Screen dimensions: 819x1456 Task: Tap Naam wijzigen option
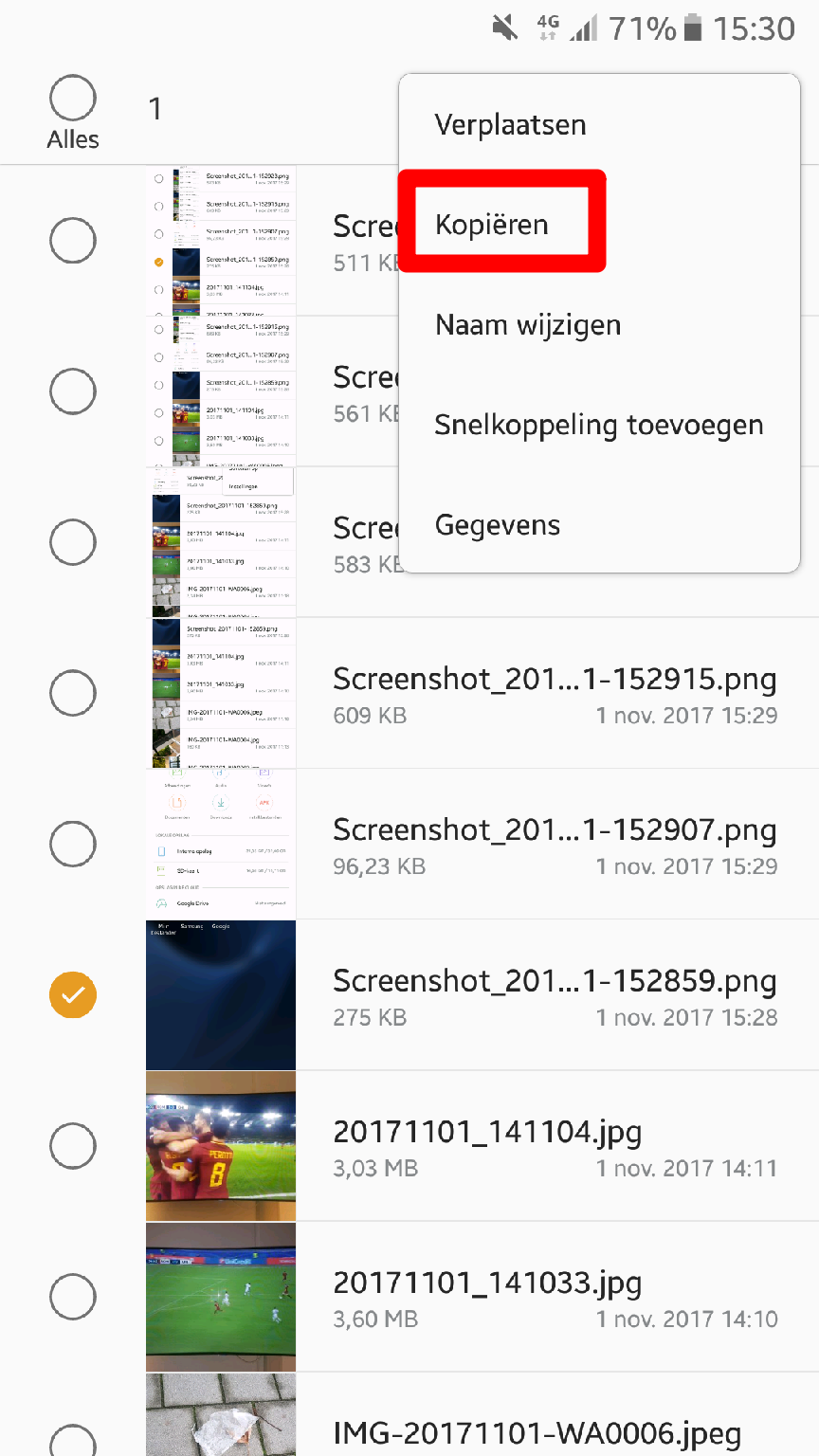tap(528, 325)
